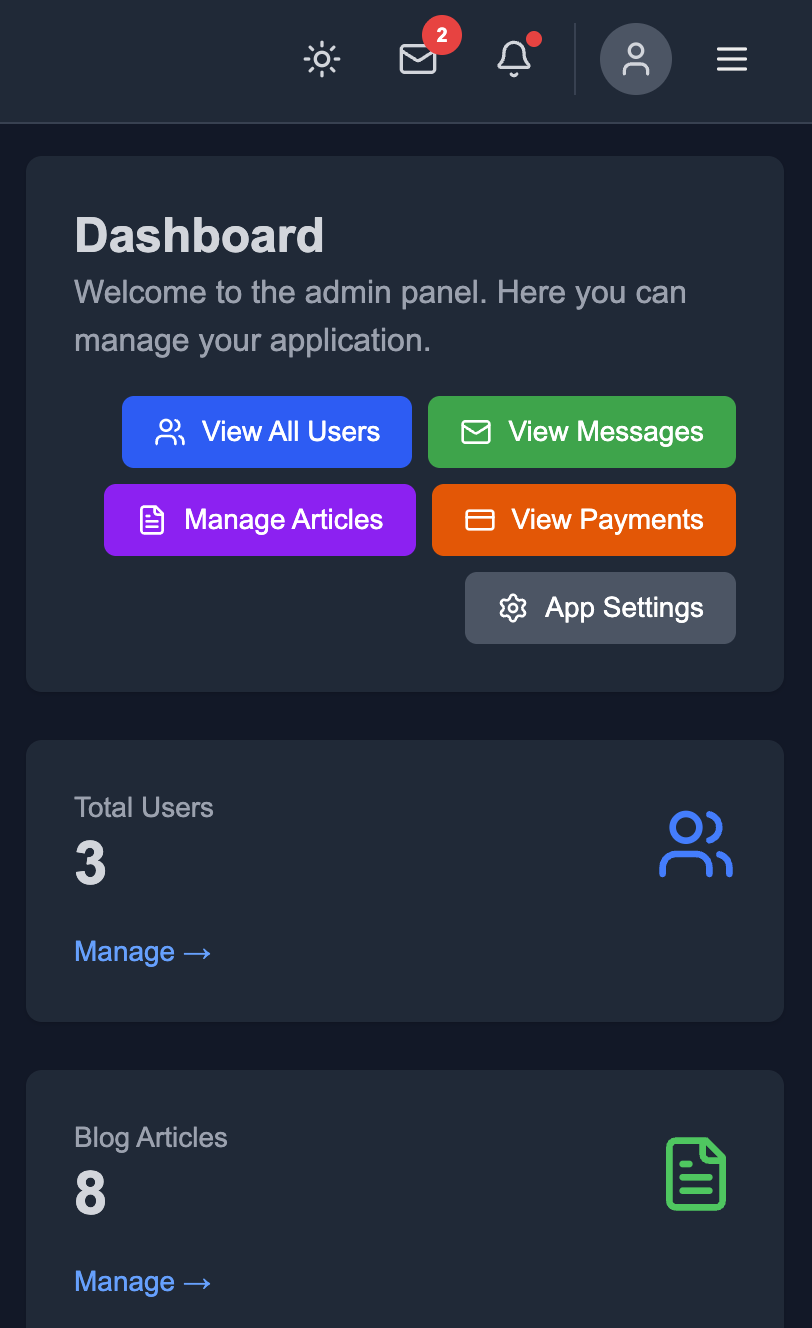Open App Settings
Image resolution: width=812 pixels, height=1328 pixels.
click(600, 608)
